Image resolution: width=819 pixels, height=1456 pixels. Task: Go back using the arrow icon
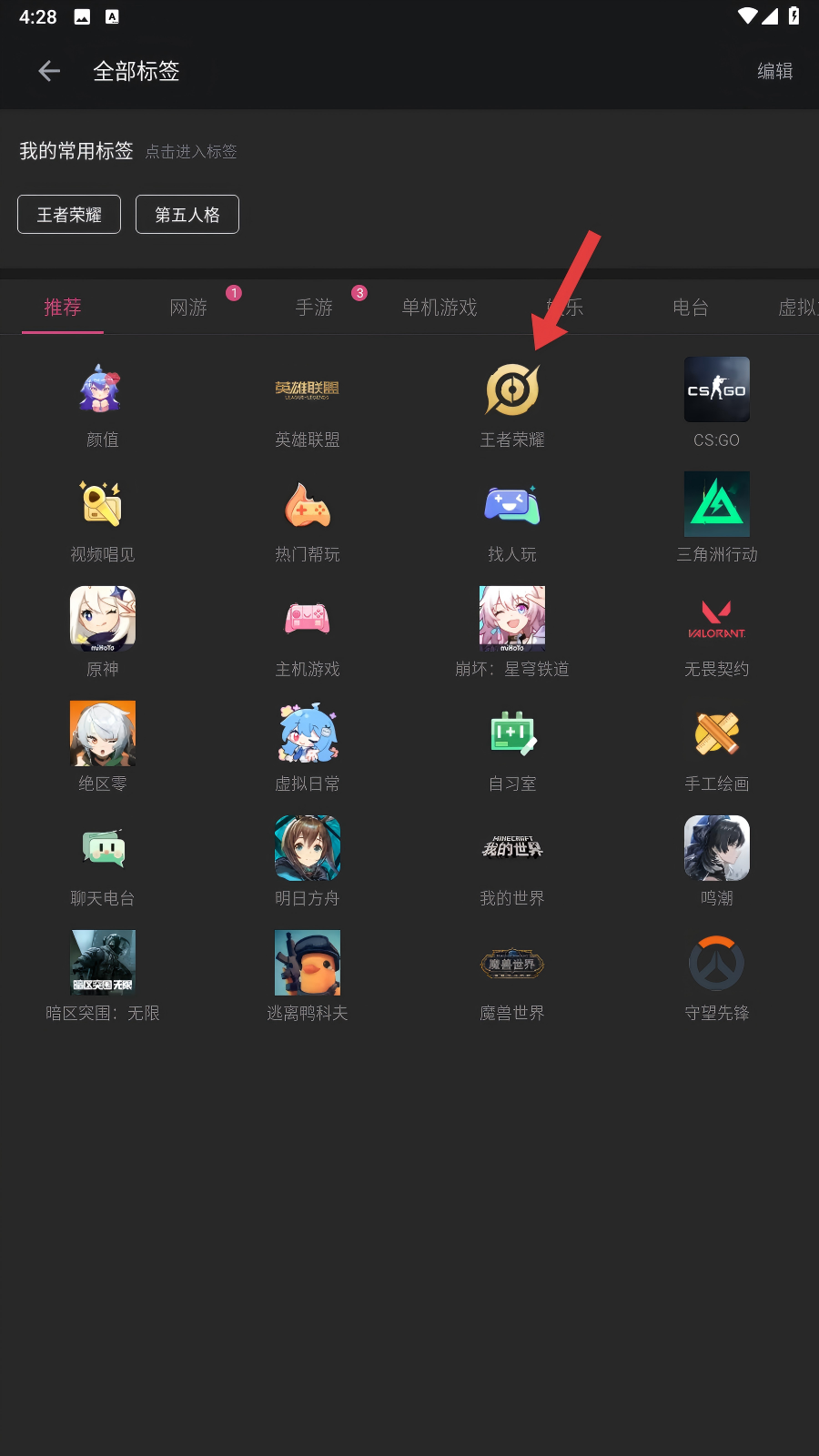click(x=49, y=71)
